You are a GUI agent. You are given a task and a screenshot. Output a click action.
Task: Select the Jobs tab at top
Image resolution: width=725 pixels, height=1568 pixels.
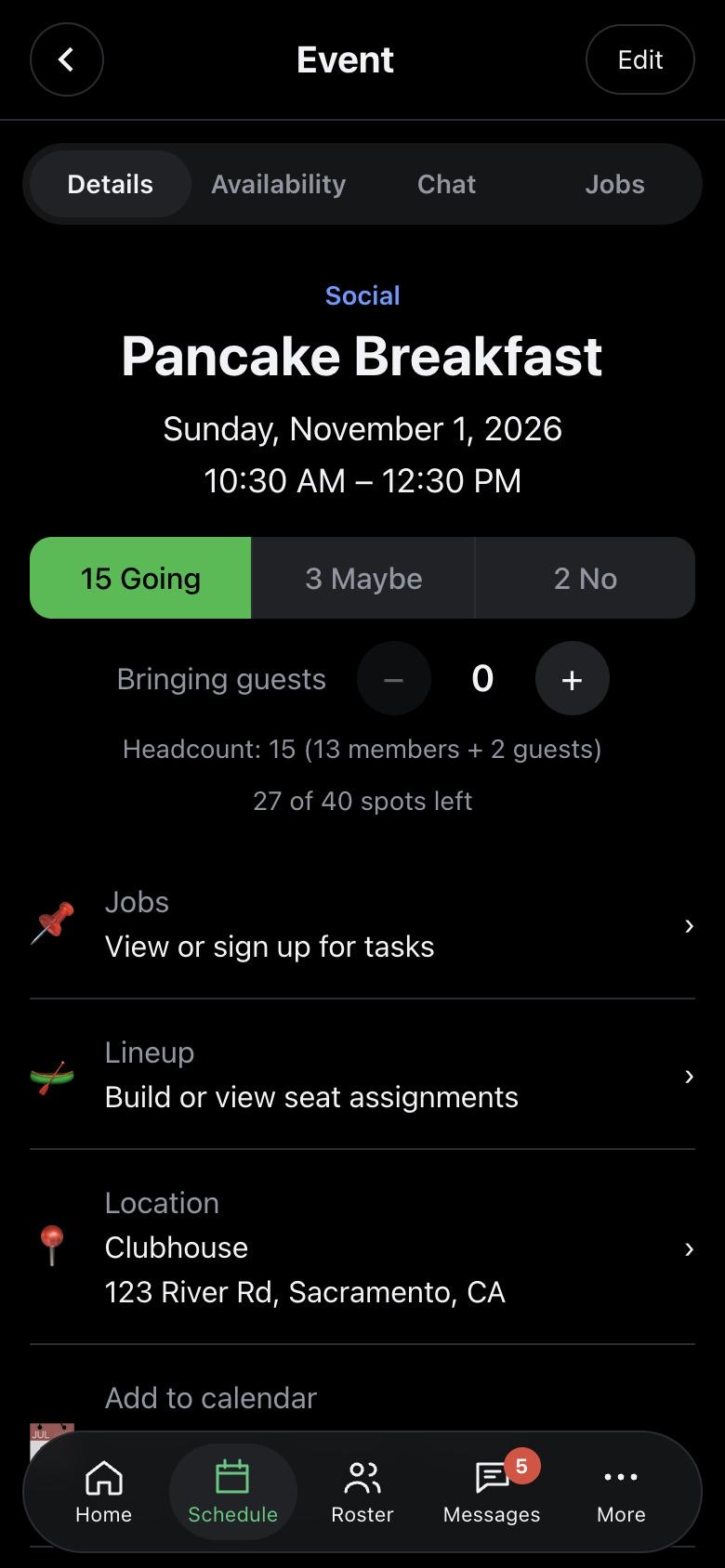(x=614, y=184)
